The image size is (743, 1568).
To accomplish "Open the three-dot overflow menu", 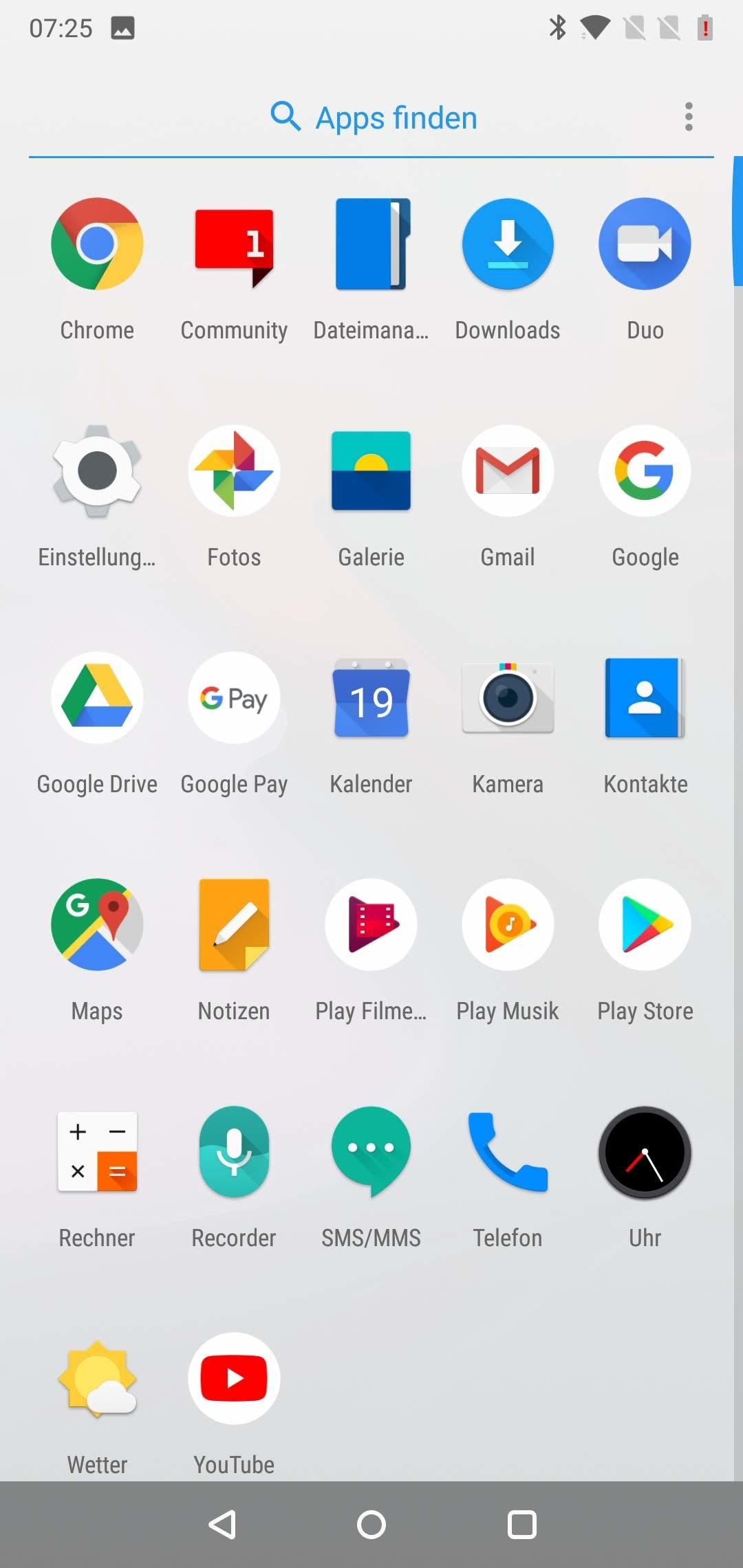I will coord(689,118).
